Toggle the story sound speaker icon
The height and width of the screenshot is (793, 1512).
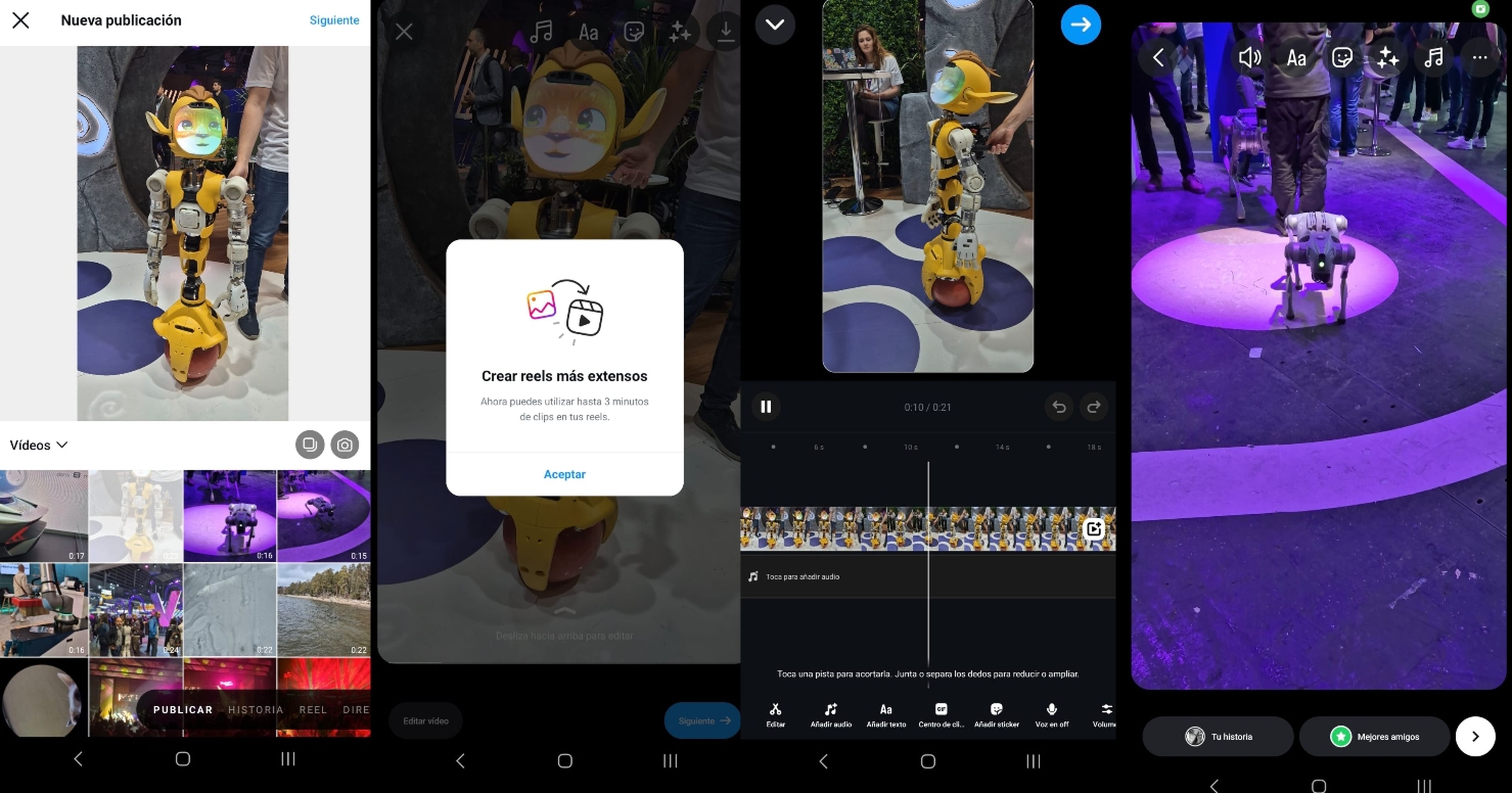1250,57
